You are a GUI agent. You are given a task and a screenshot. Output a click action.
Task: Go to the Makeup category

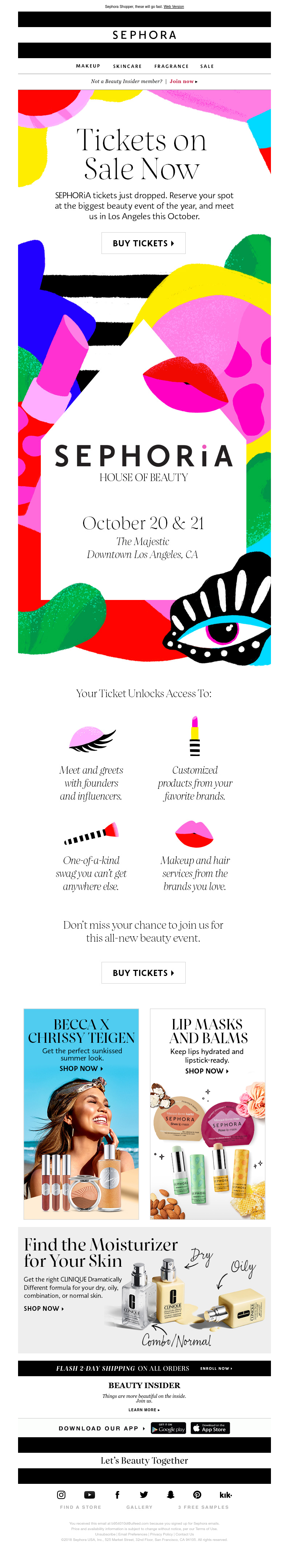(88, 66)
